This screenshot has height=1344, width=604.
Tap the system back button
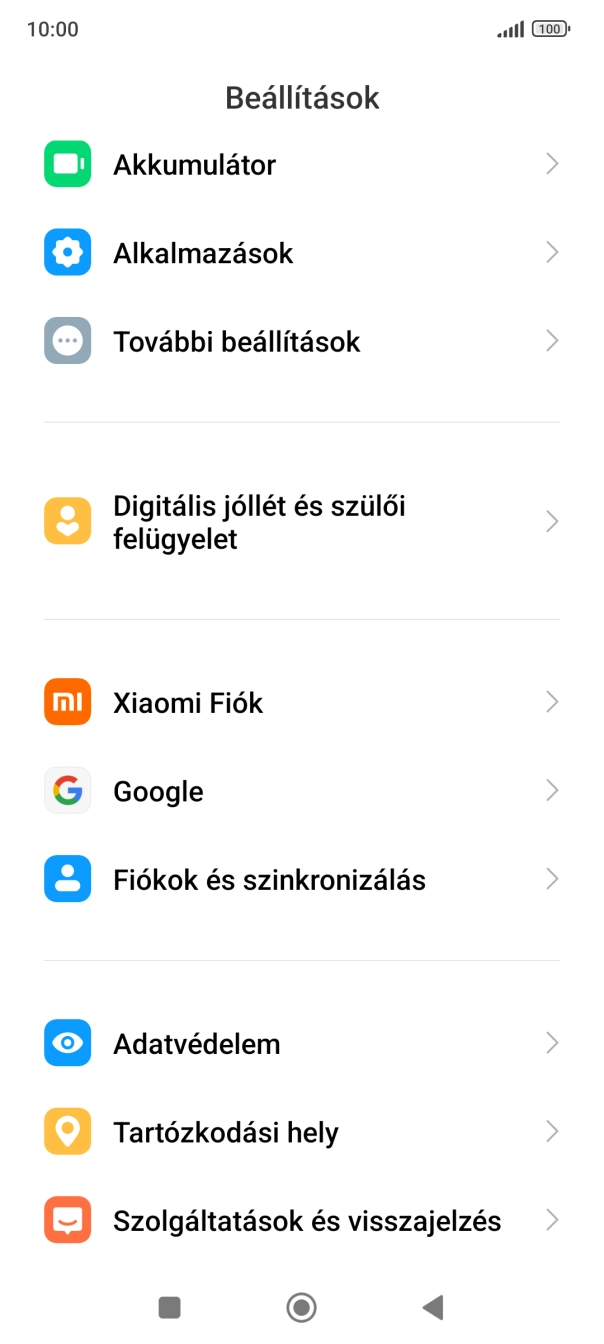tap(432, 1306)
